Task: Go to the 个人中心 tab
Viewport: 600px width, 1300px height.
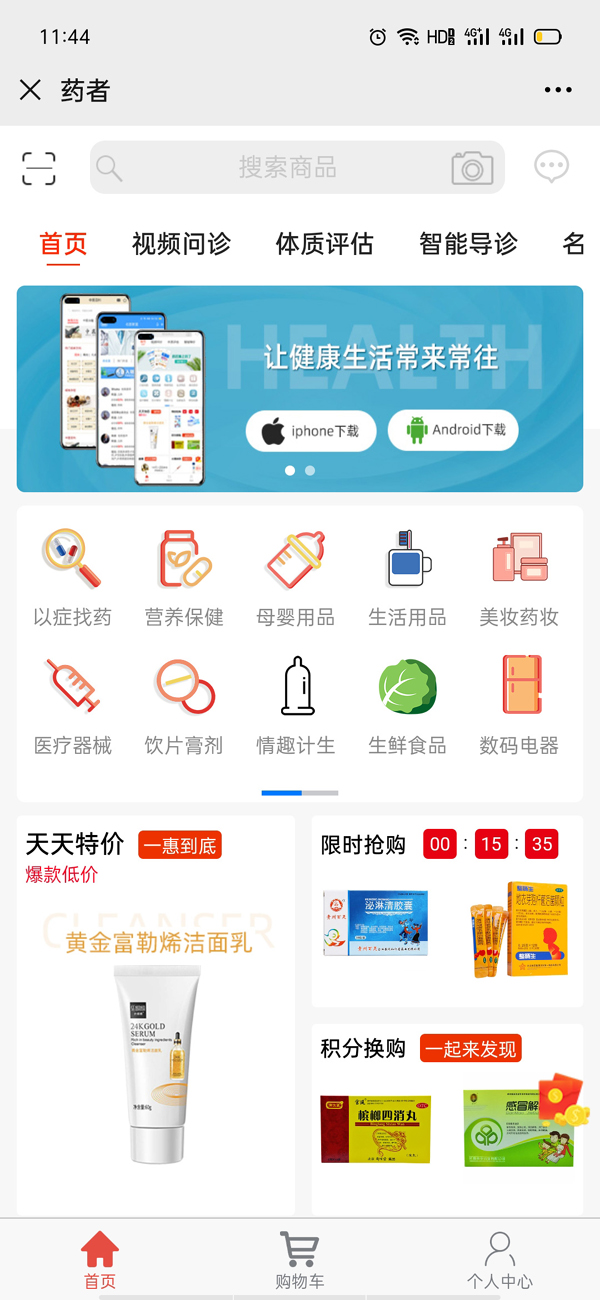Action: (499, 1260)
